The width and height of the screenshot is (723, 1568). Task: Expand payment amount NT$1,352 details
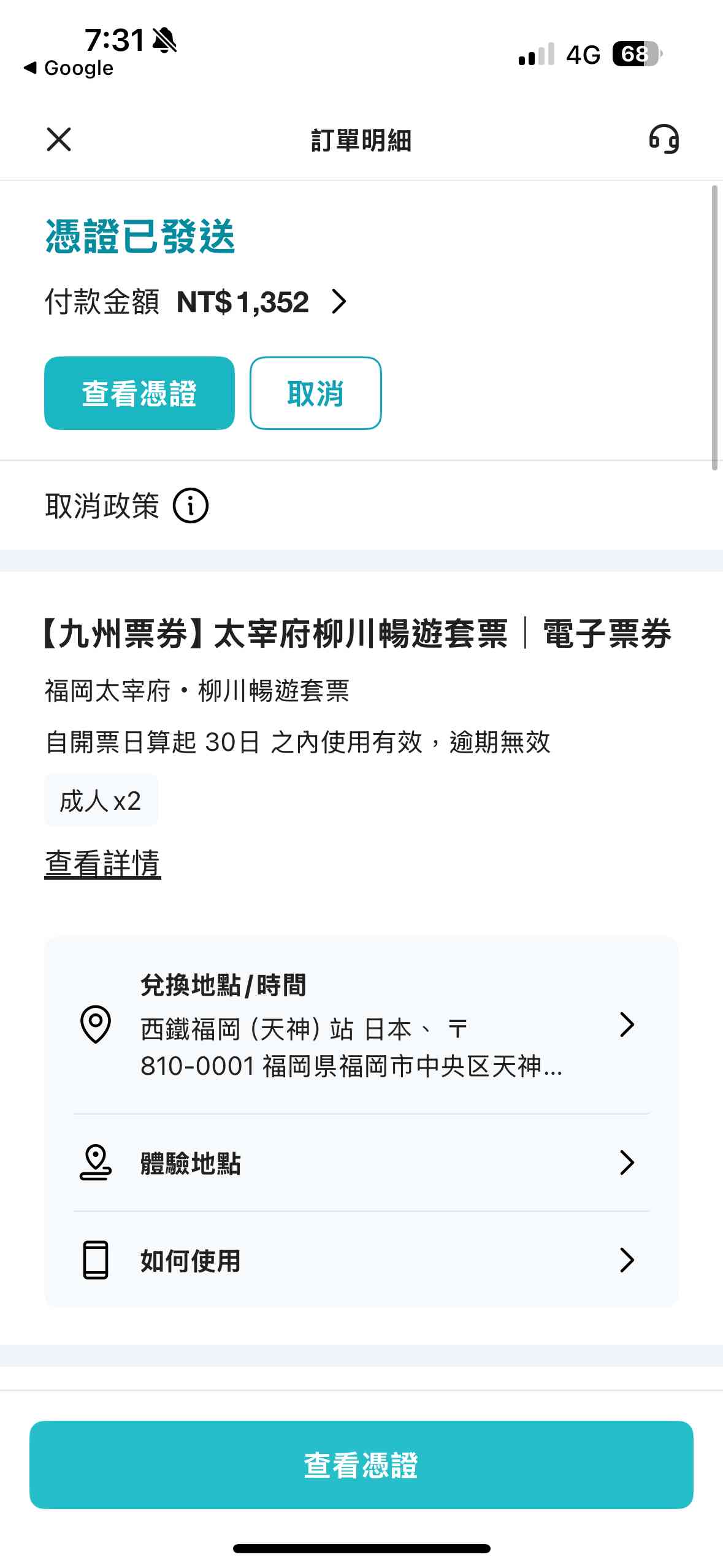(339, 302)
